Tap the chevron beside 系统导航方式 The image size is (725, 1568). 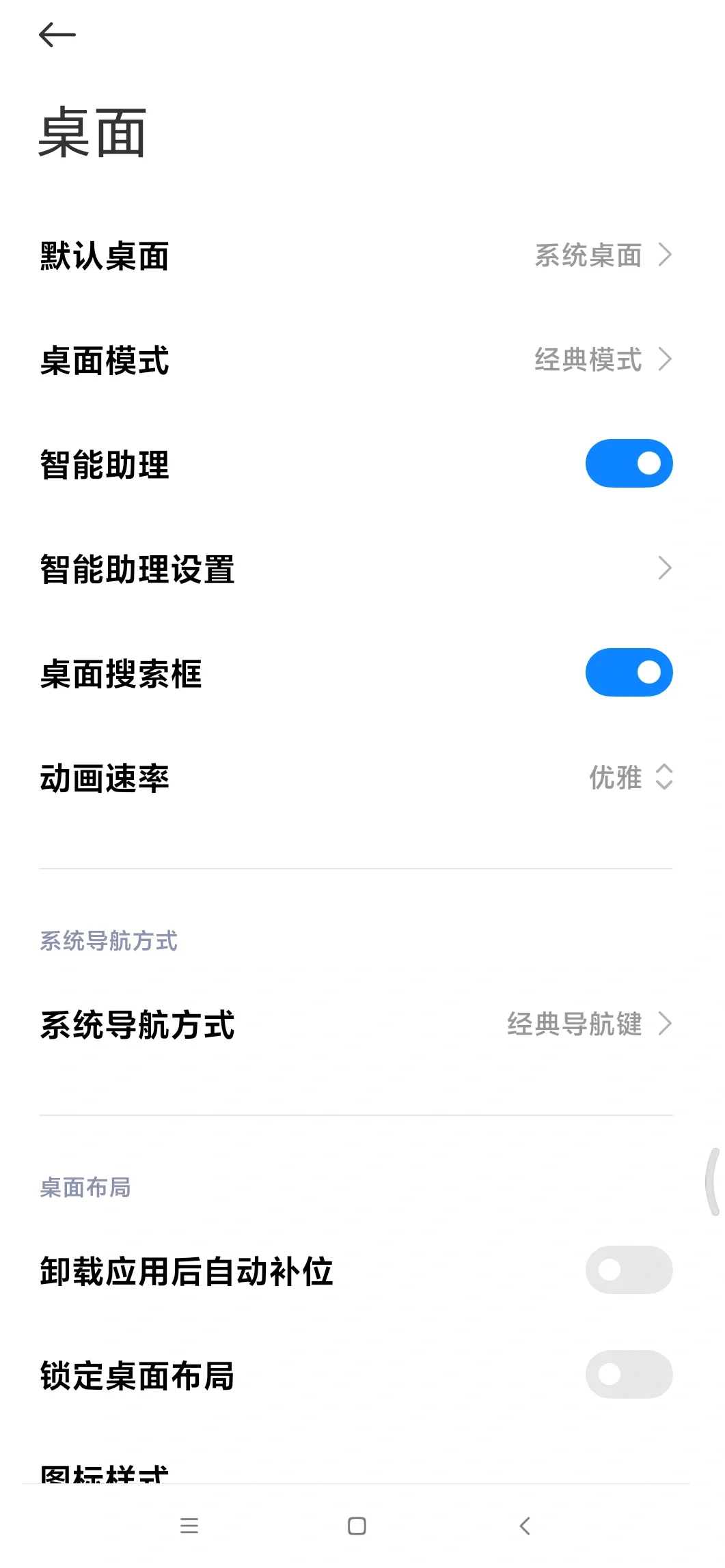pyautogui.click(x=666, y=1024)
